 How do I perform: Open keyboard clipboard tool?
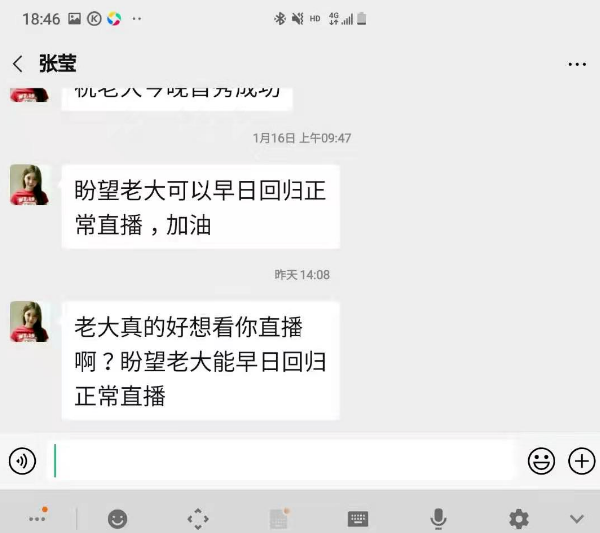279,518
